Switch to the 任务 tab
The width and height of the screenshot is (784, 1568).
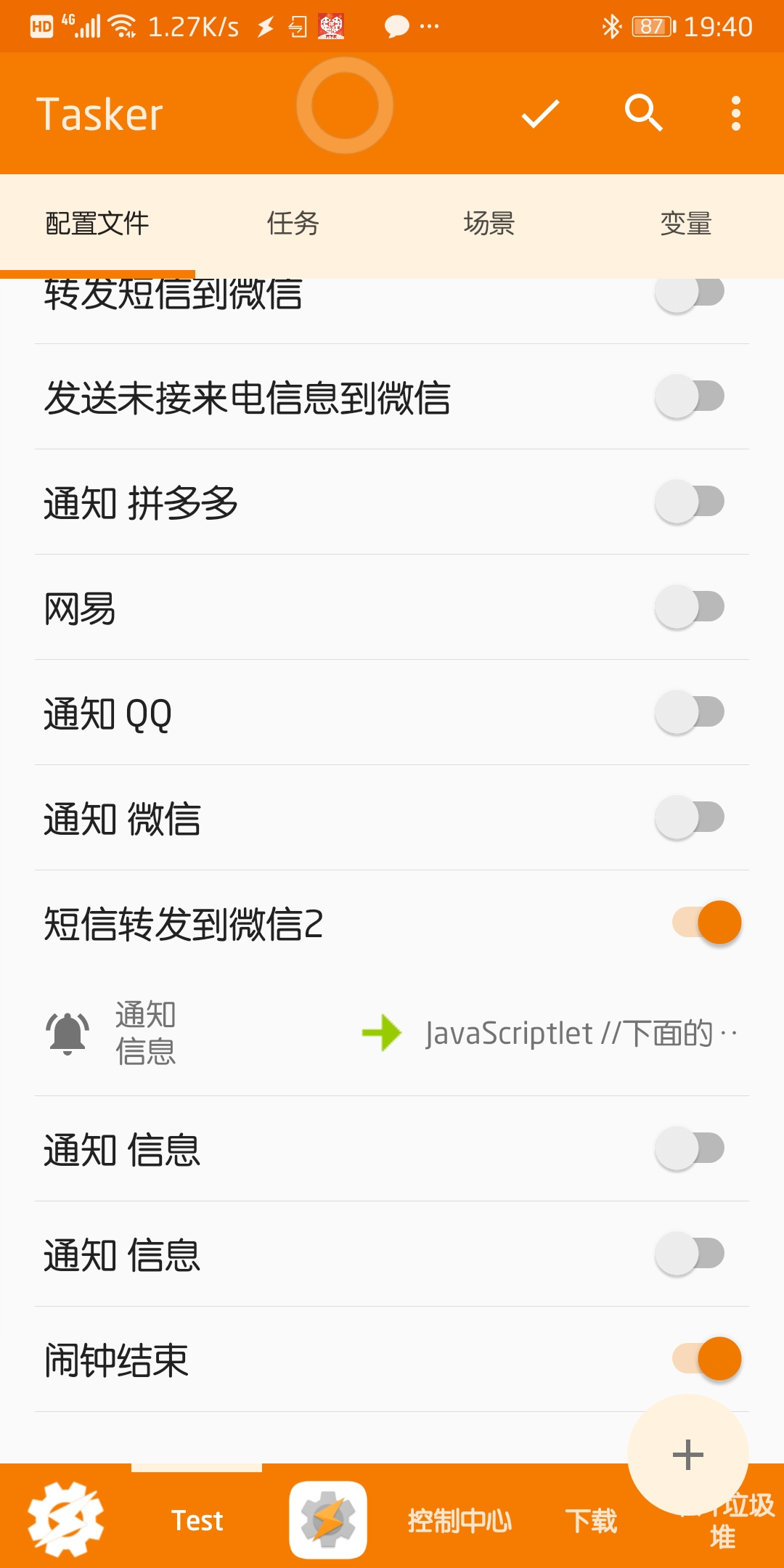[293, 223]
